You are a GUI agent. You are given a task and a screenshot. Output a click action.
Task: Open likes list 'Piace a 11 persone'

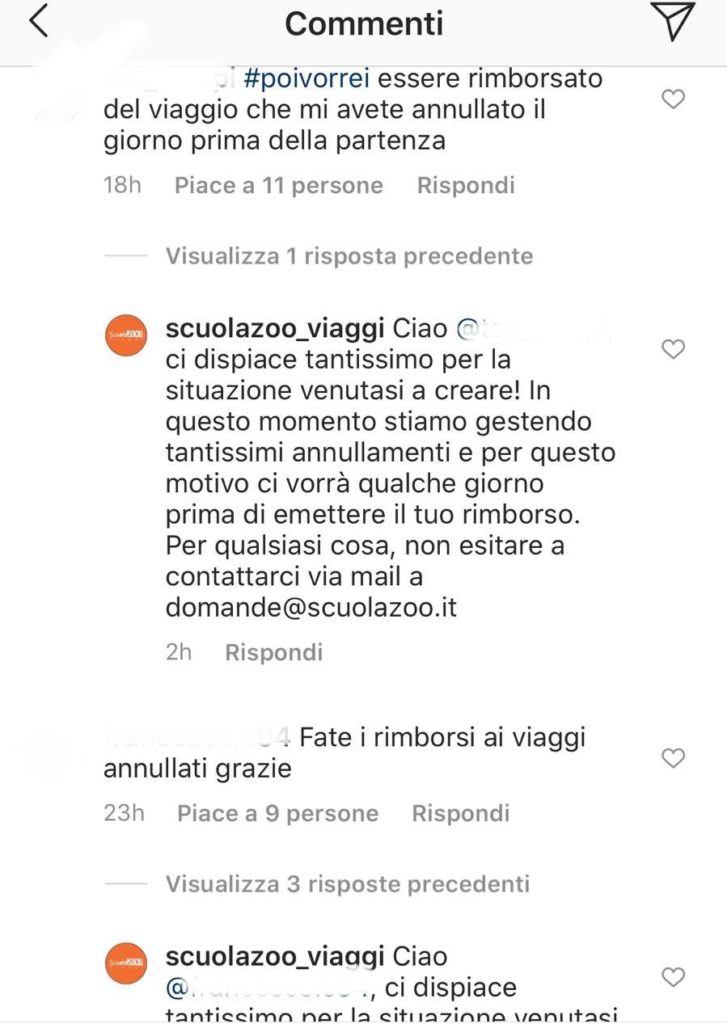278,185
